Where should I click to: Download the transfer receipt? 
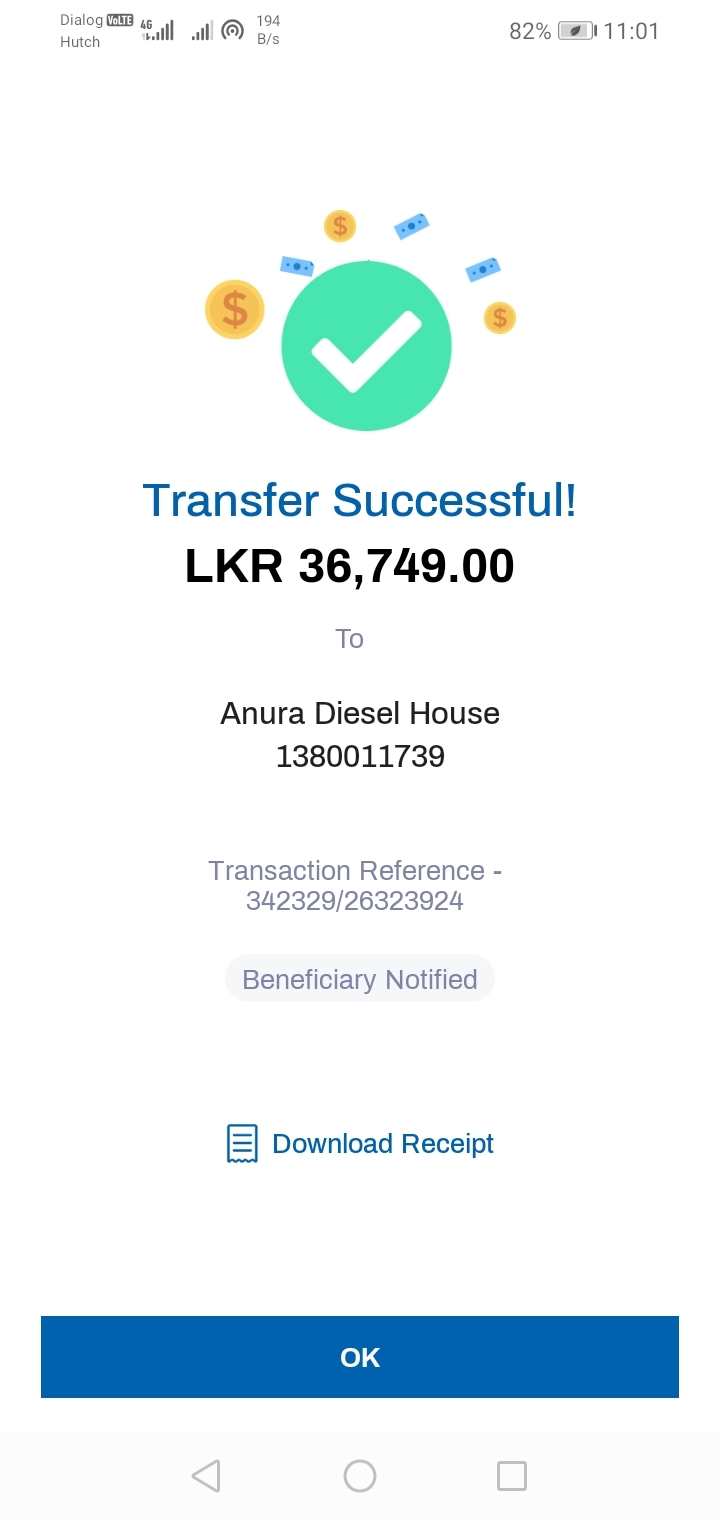tap(361, 1143)
